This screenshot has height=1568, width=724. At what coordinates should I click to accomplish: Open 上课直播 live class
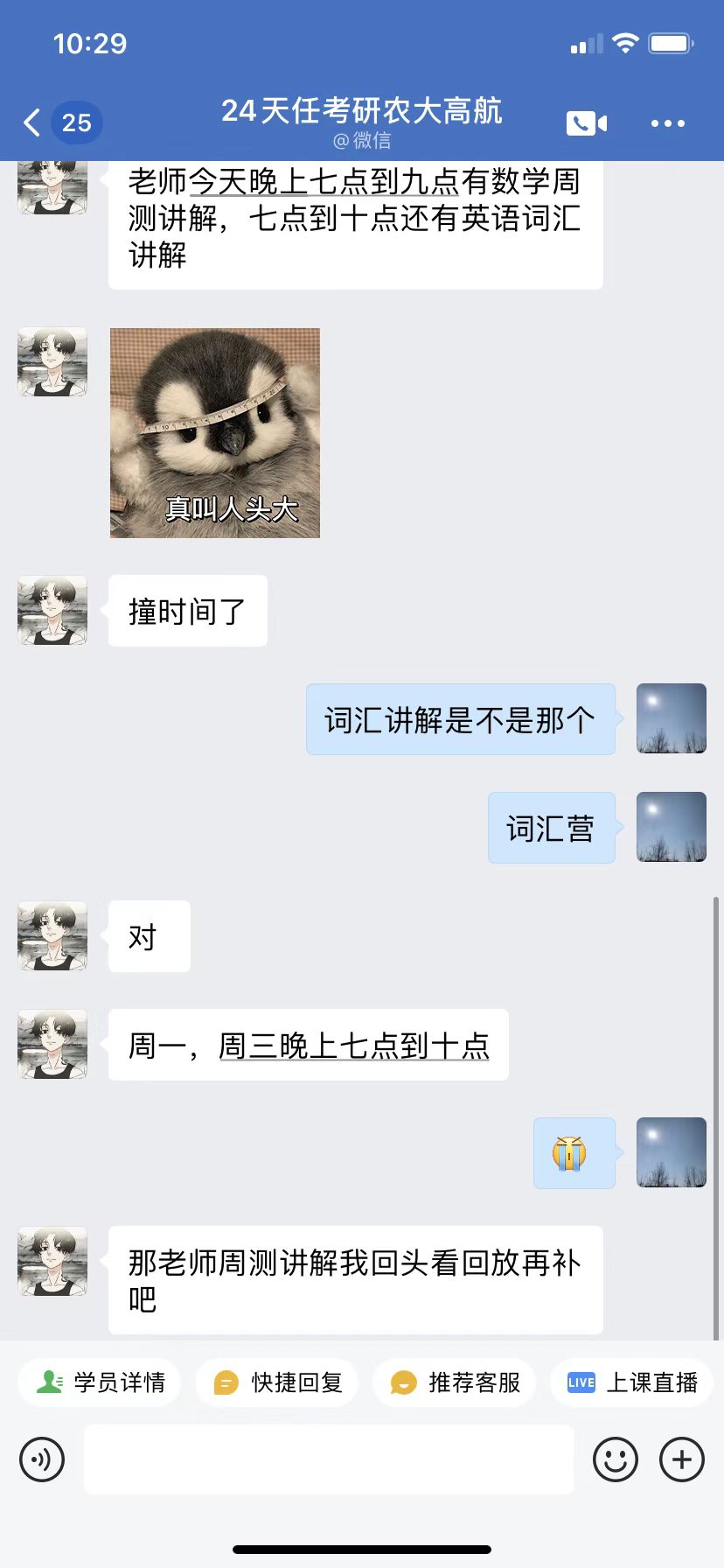click(632, 1382)
